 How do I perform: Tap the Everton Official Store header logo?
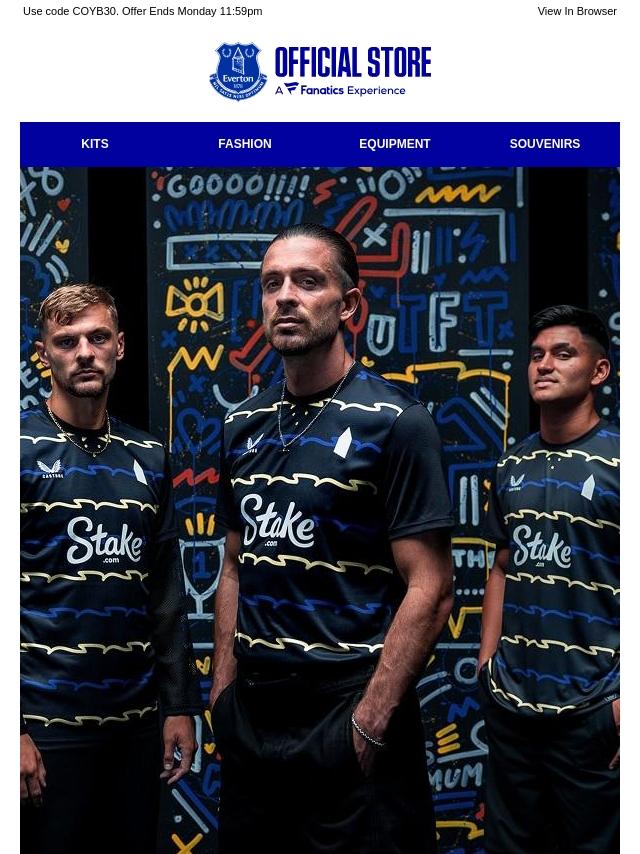320,72
